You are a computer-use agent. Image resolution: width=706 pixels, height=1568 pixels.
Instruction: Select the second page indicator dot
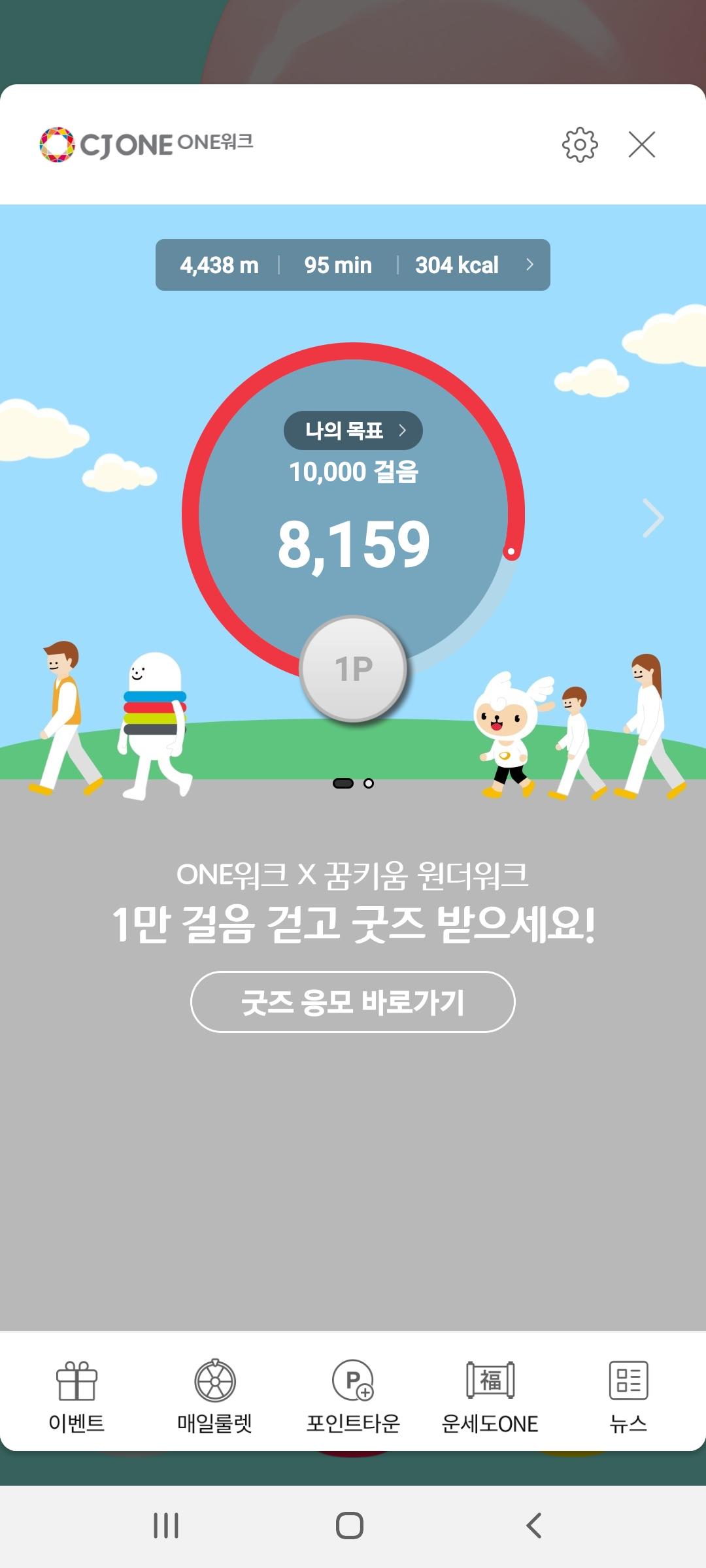tap(369, 783)
